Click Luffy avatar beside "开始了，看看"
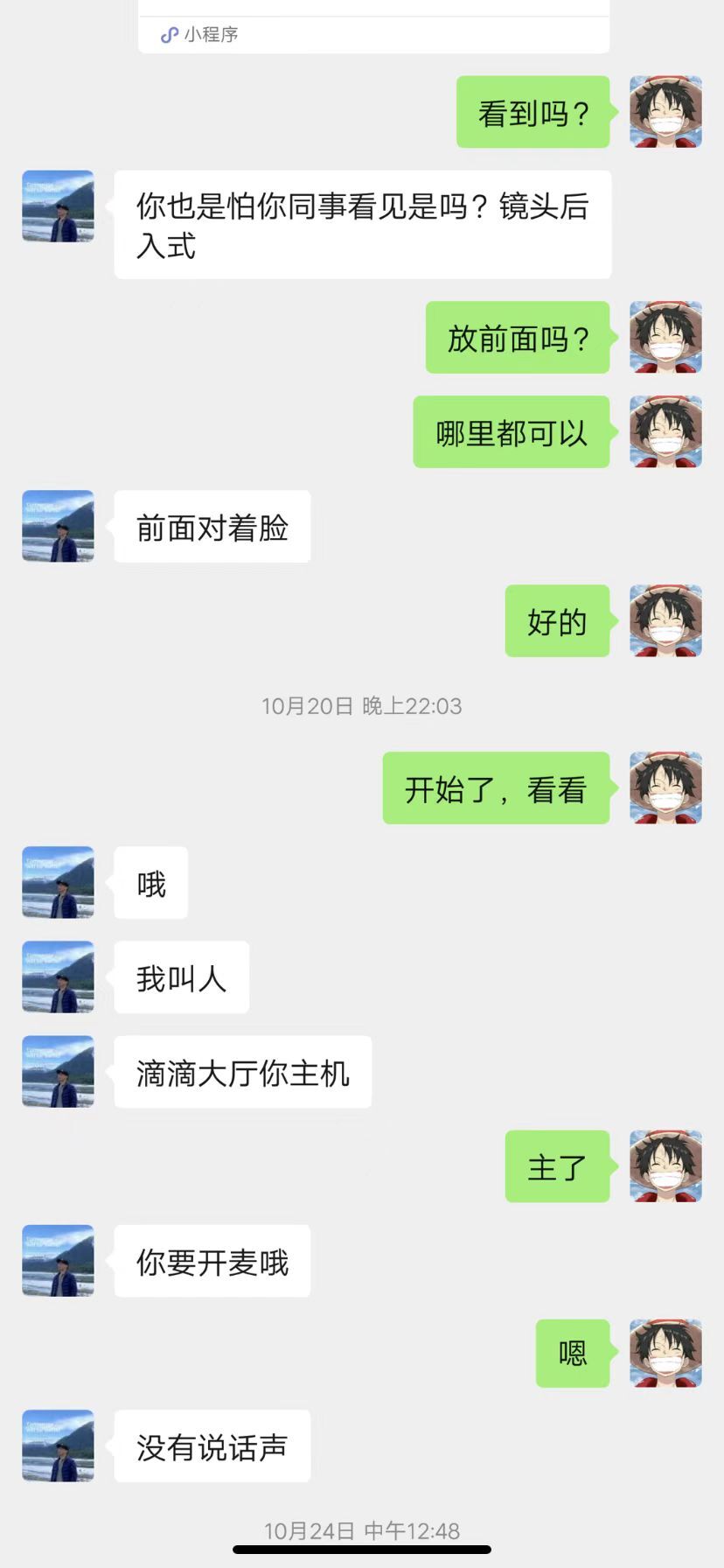 tap(665, 788)
